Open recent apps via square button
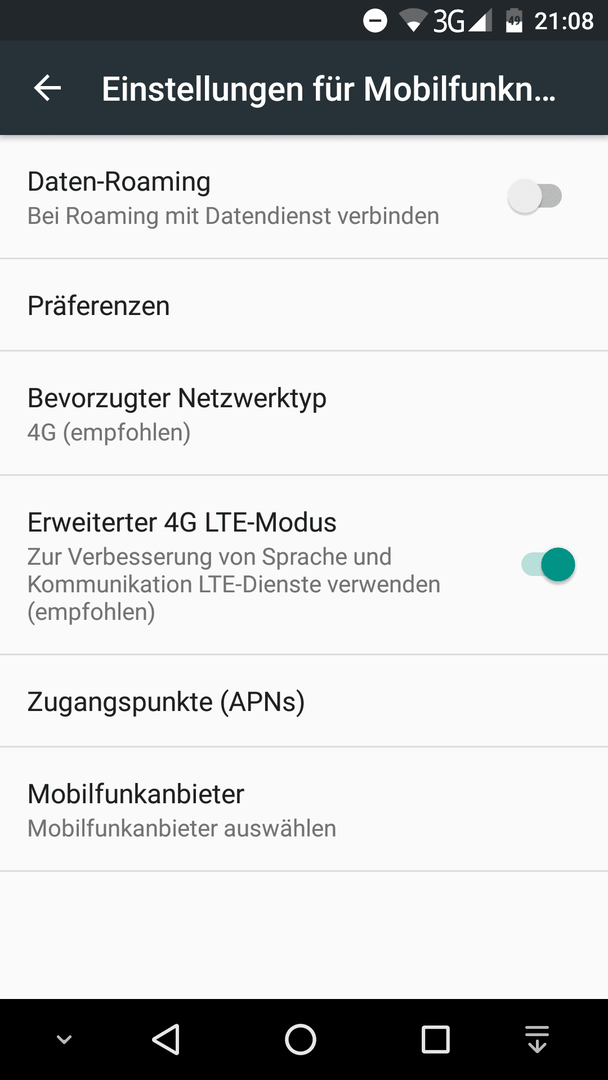The height and width of the screenshot is (1080, 608). (435, 1039)
